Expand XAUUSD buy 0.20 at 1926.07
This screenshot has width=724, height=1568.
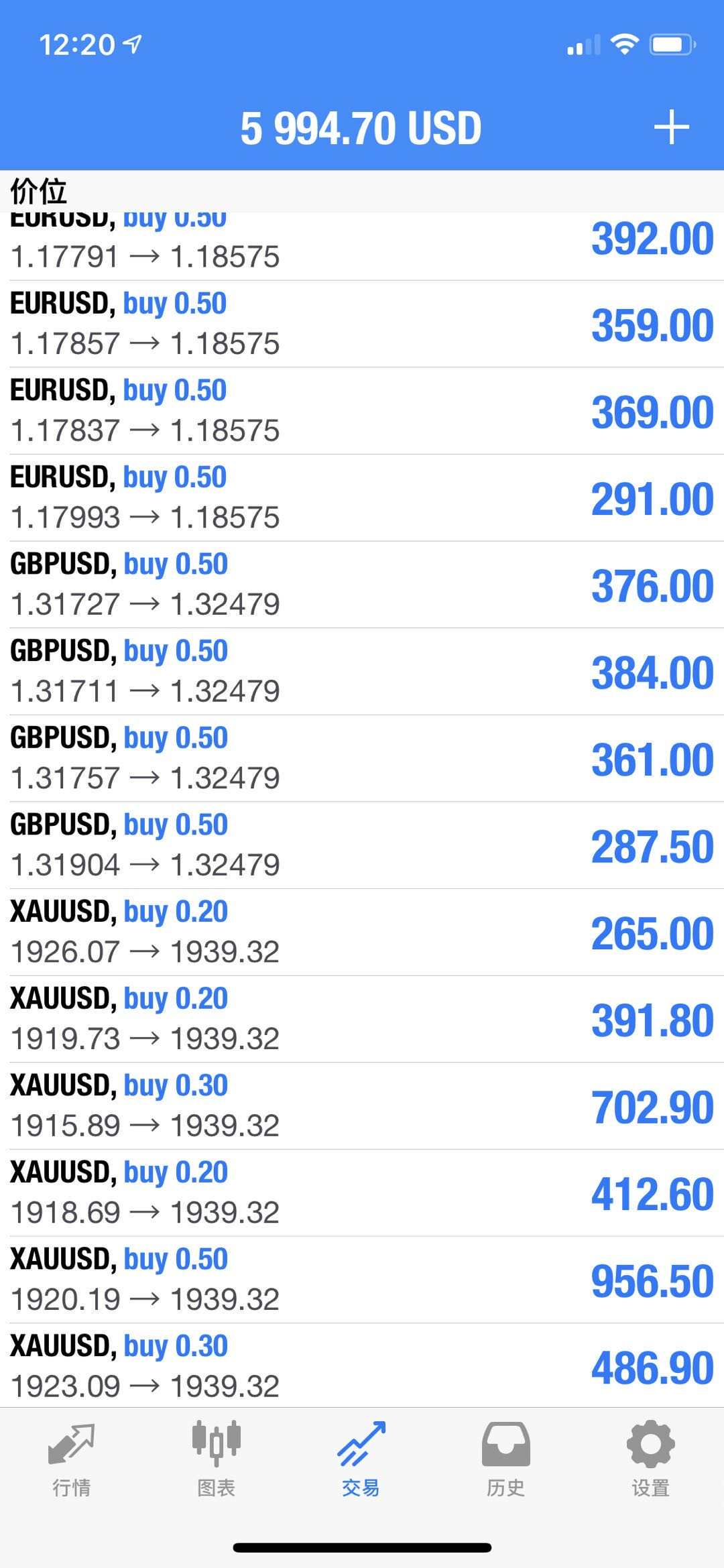tap(362, 932)
